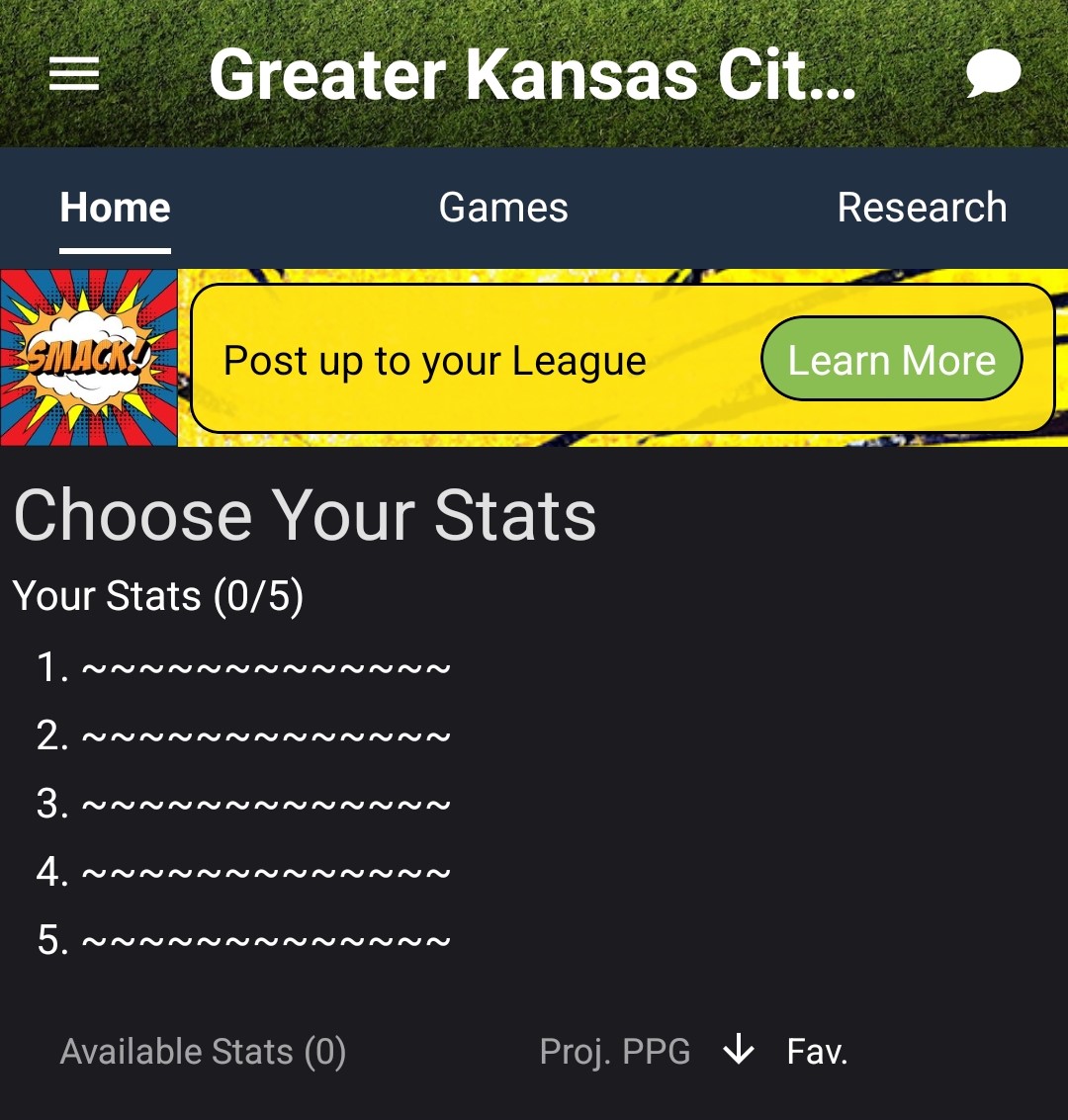Switch to the Games tab

[503, 208]
